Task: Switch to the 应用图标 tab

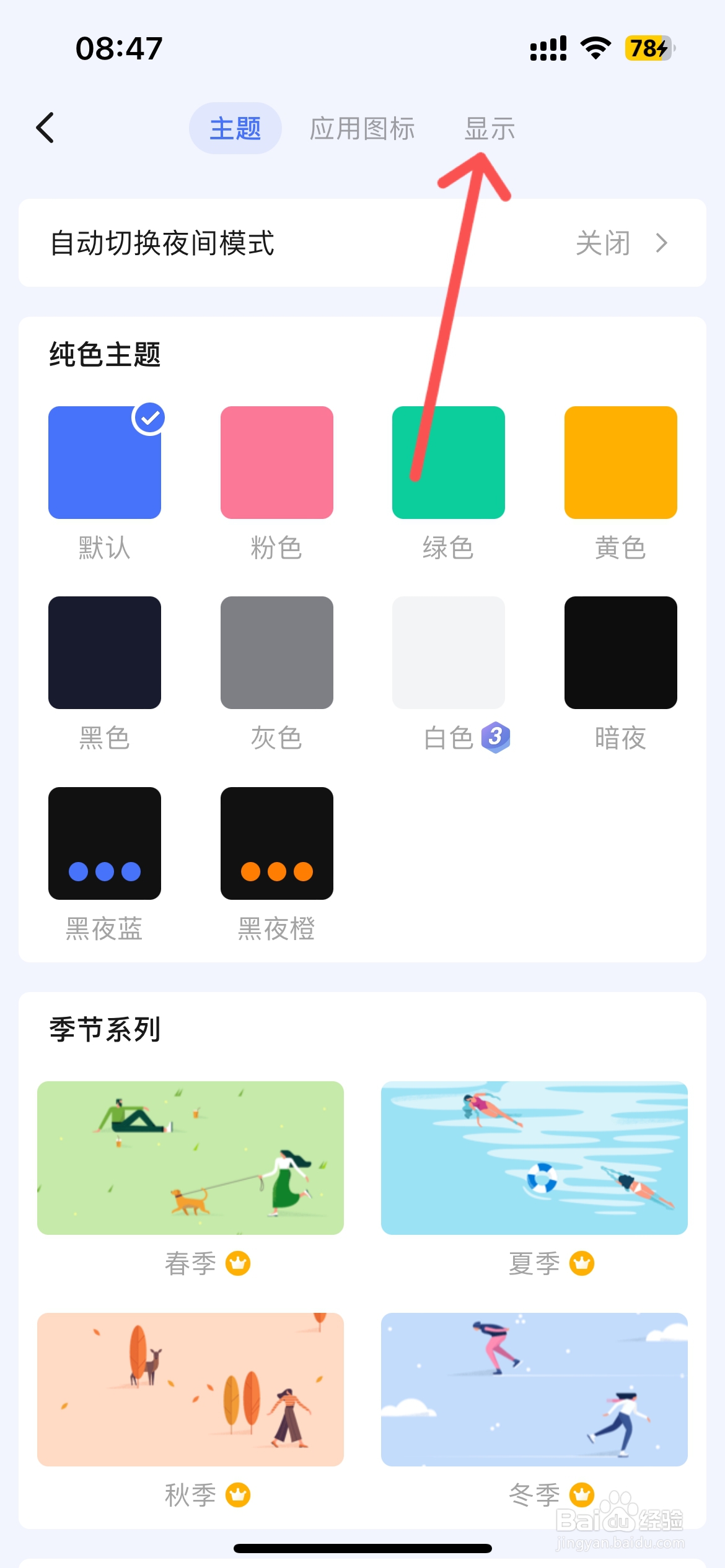Action: (x=362, y=128)
